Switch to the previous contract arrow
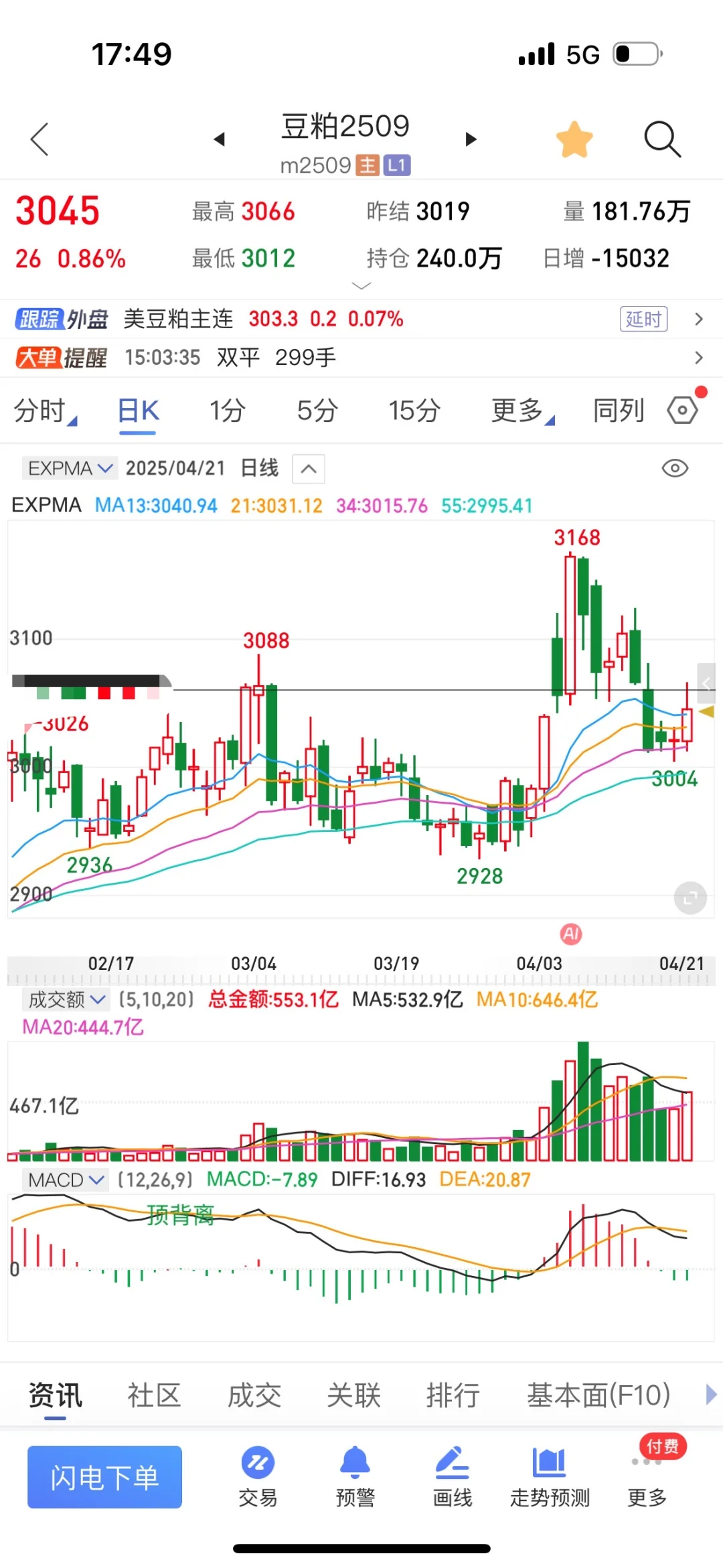The width and height of the screenshot is (723, 1568). [219, 139]
